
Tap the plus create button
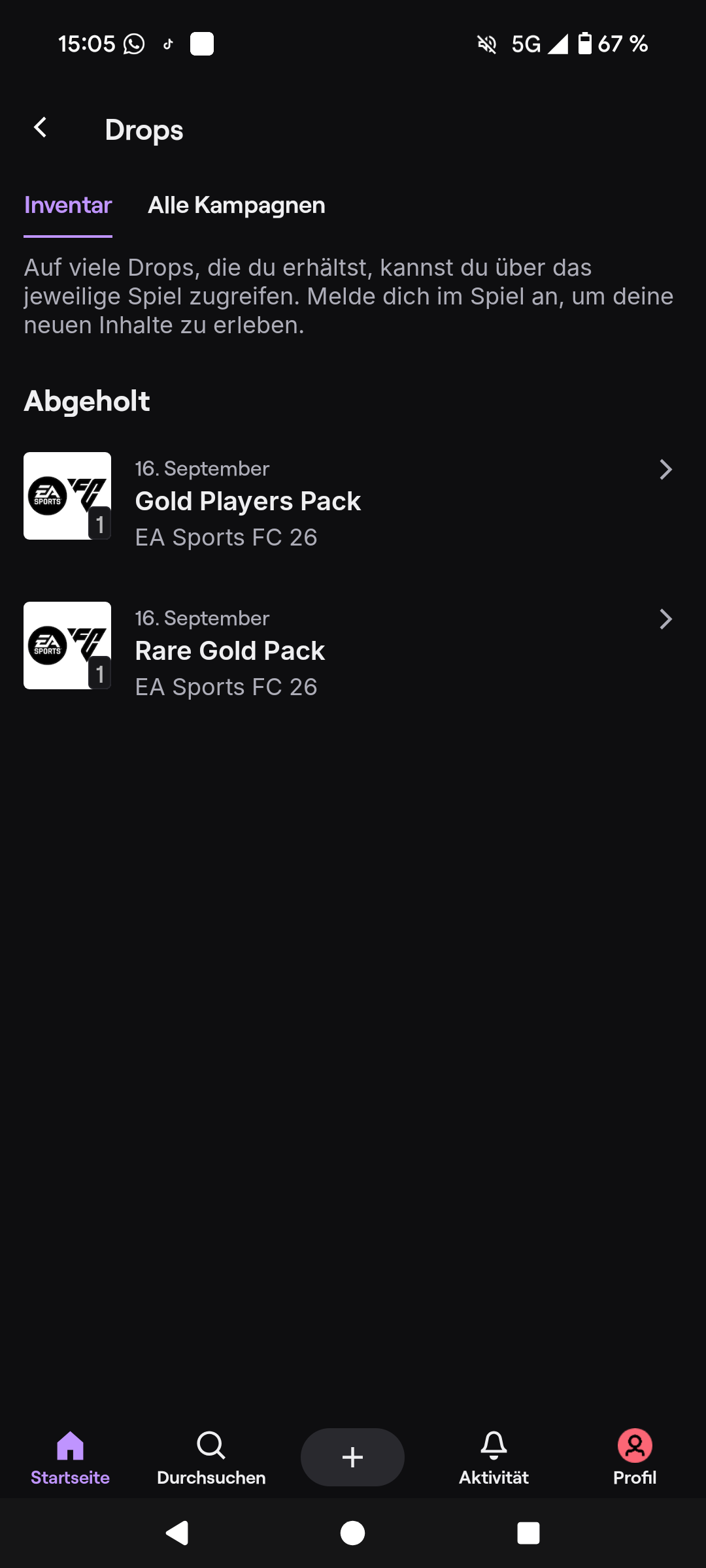[x=352, y=1457]
